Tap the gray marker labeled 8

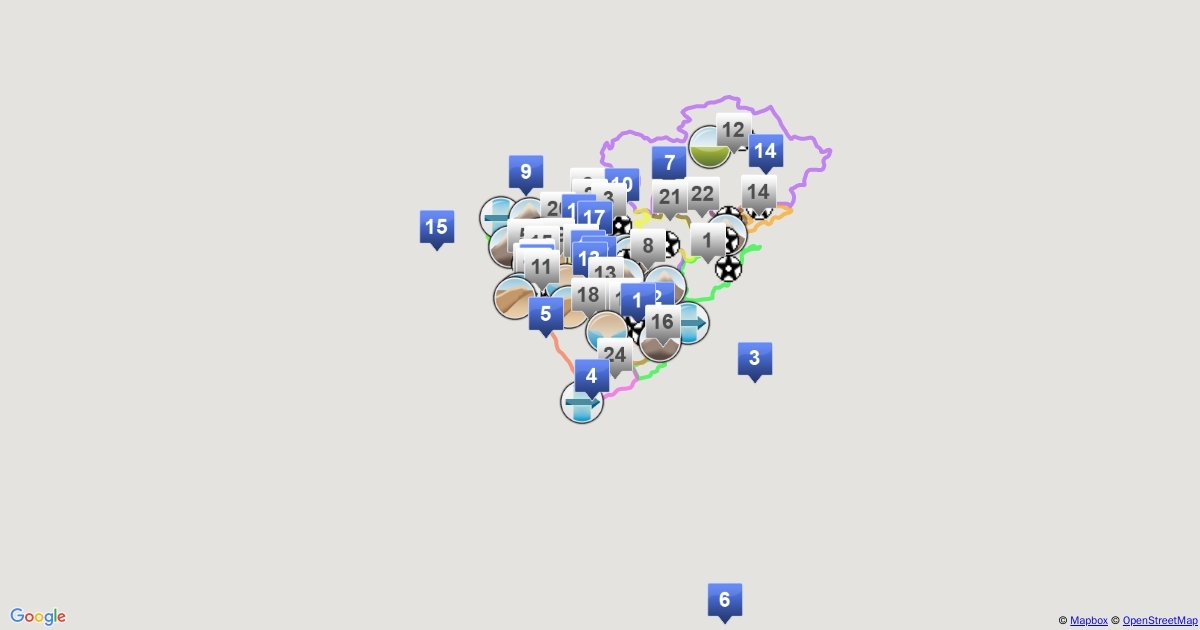point(648,245)
